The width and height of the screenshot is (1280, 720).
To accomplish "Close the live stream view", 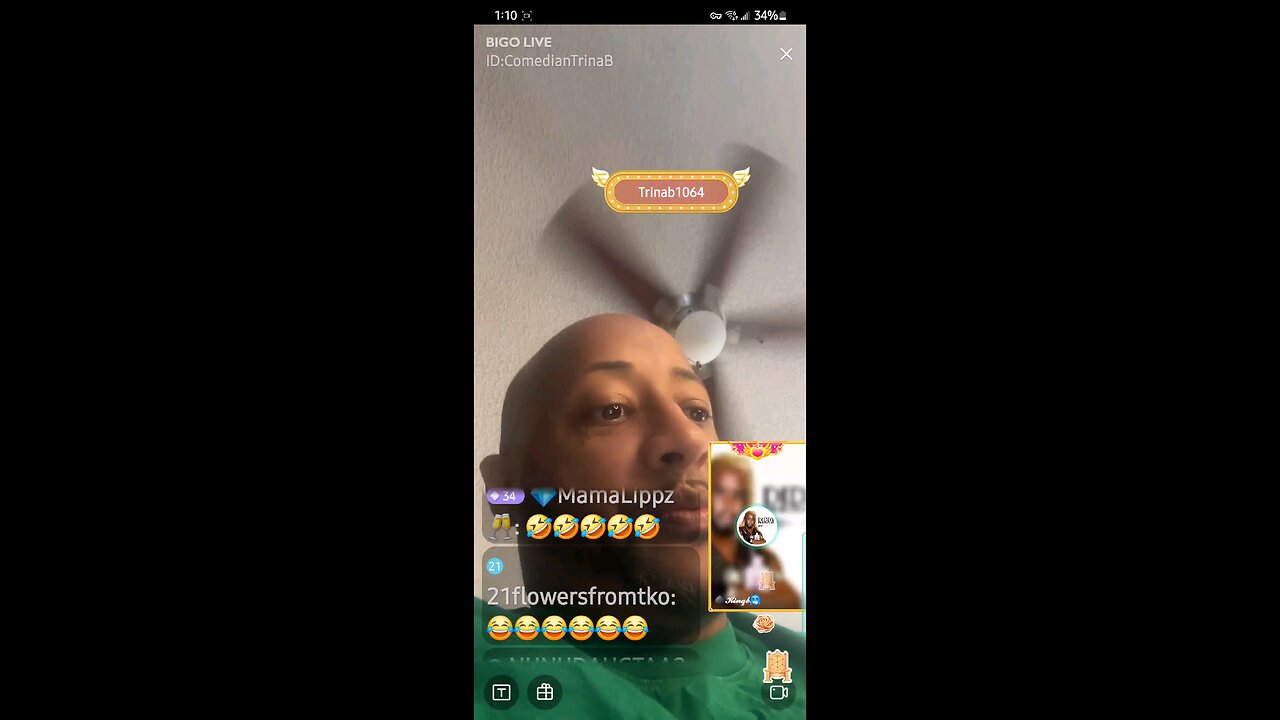I will 786,54.
